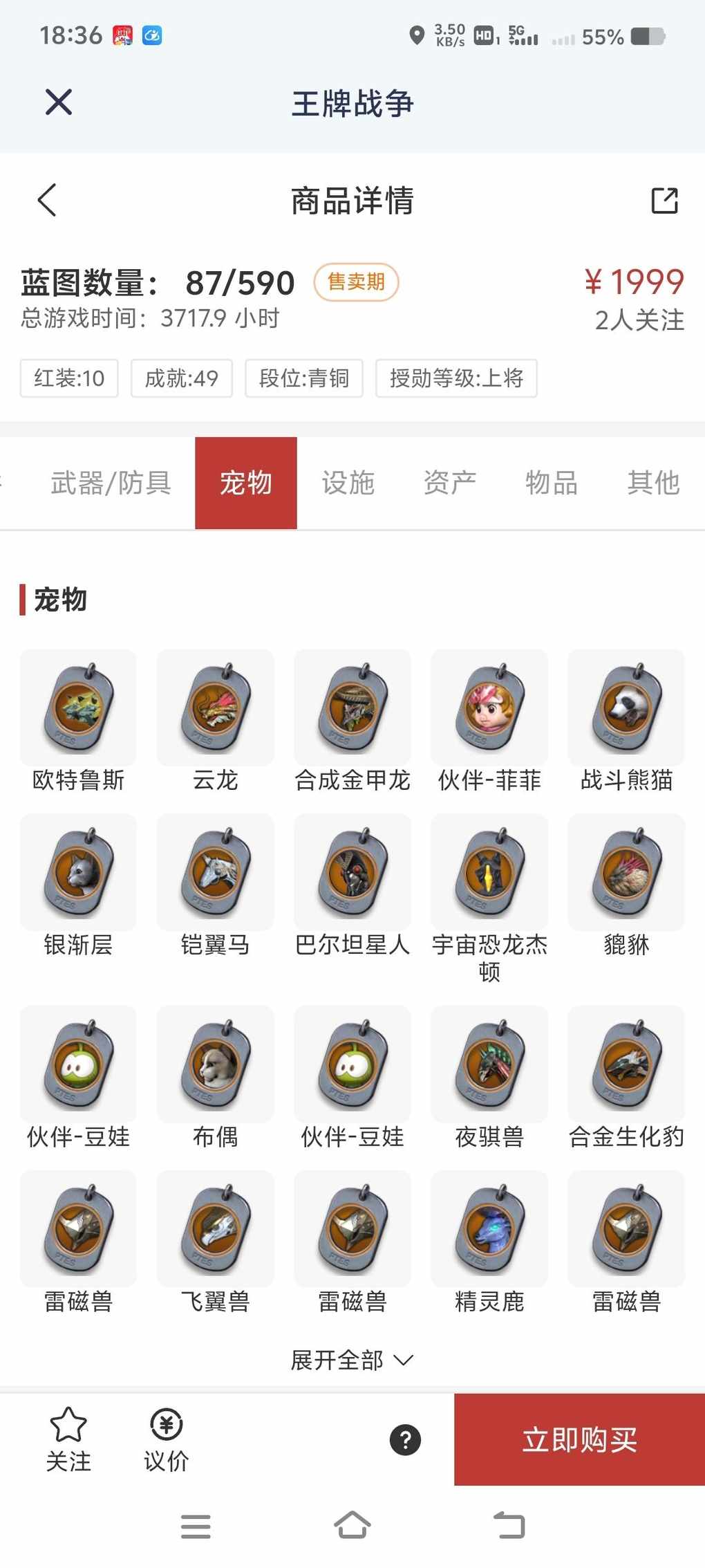The image size is (705, 1568).
Task: Go to the system home screen
Action: pos(352,1525)
